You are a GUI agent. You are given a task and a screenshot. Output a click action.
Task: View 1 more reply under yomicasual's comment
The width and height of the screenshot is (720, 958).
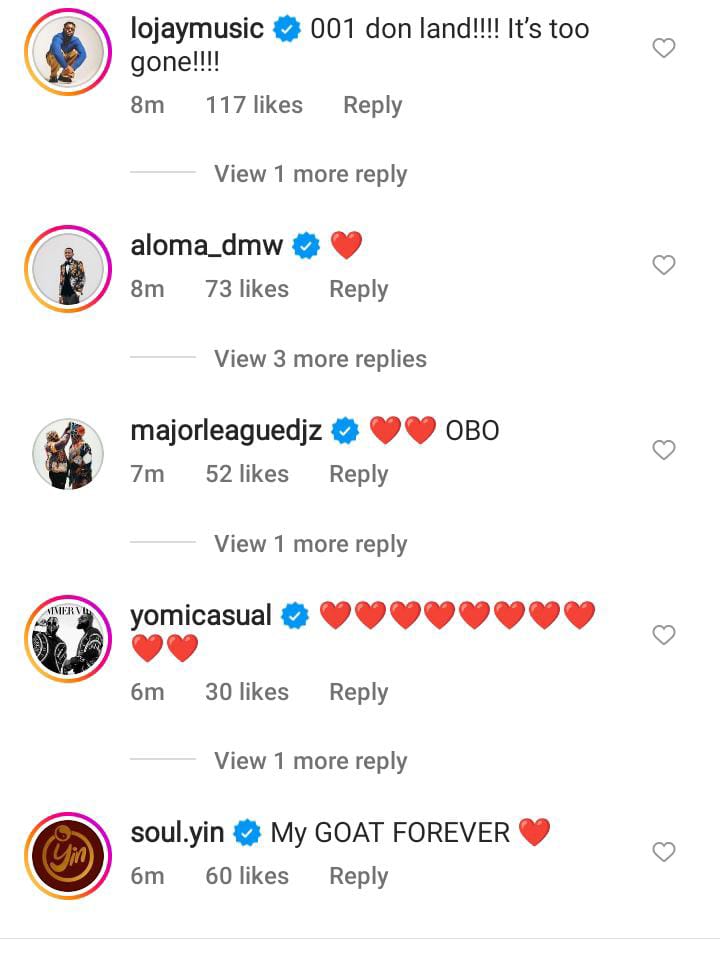pyautogui.click(x=310, y=761)
